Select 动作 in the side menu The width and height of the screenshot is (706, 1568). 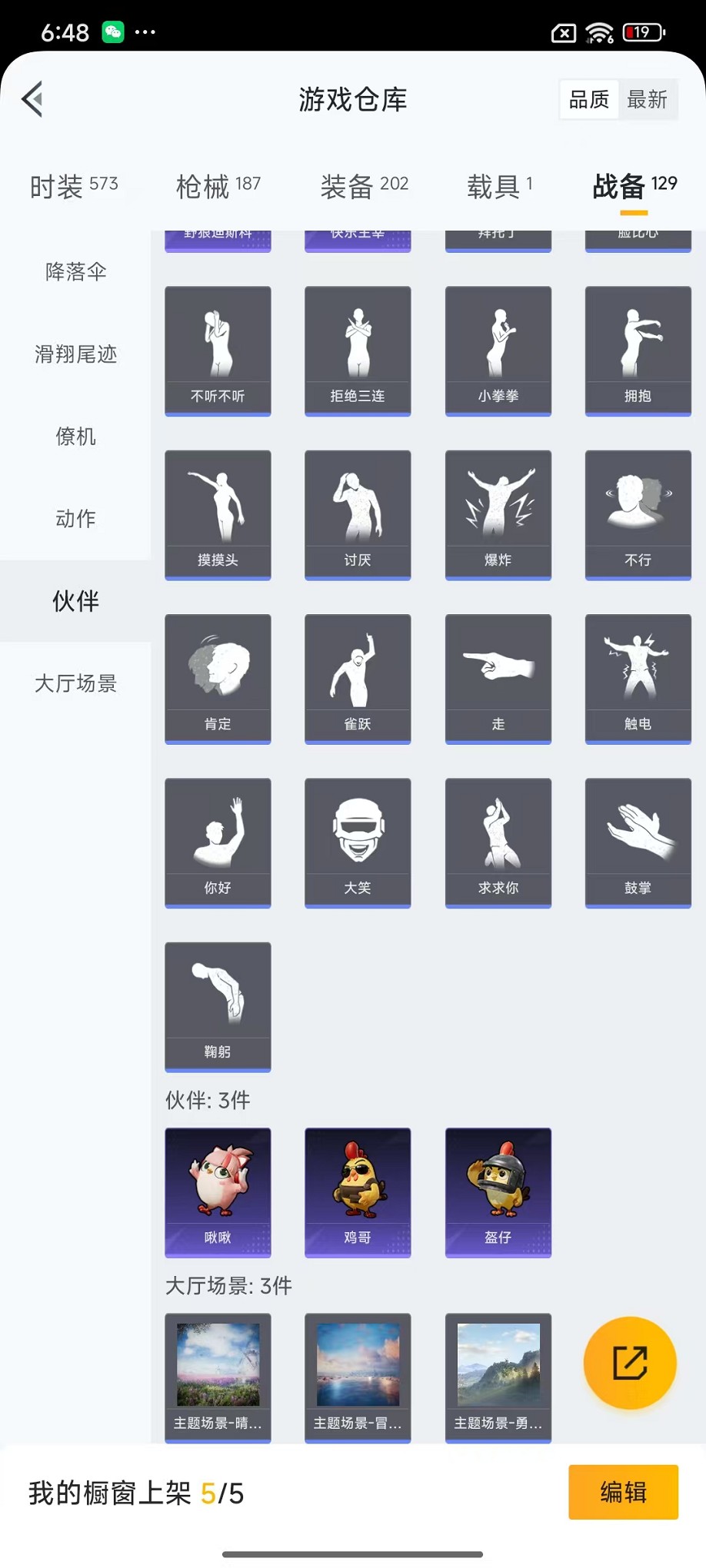pyautogui.click(x=75, y=519)
